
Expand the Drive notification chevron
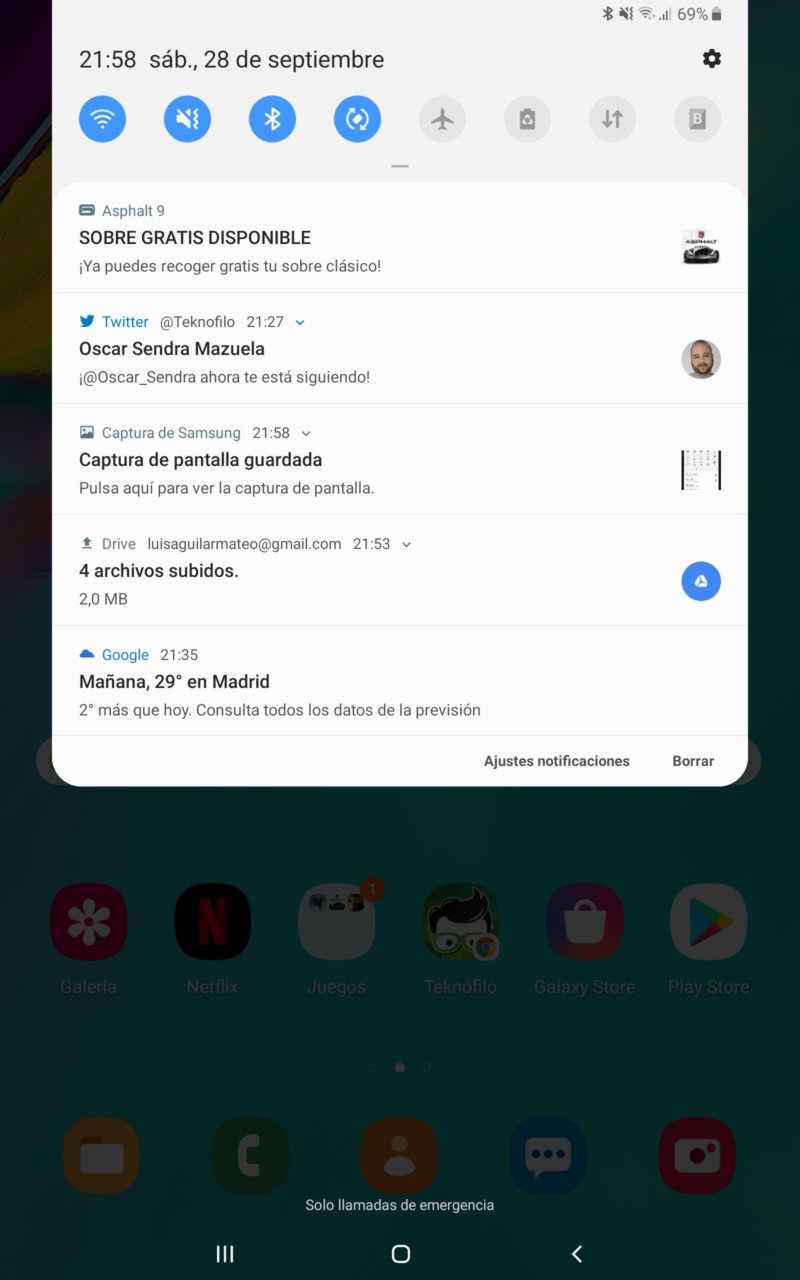point(406,544)
